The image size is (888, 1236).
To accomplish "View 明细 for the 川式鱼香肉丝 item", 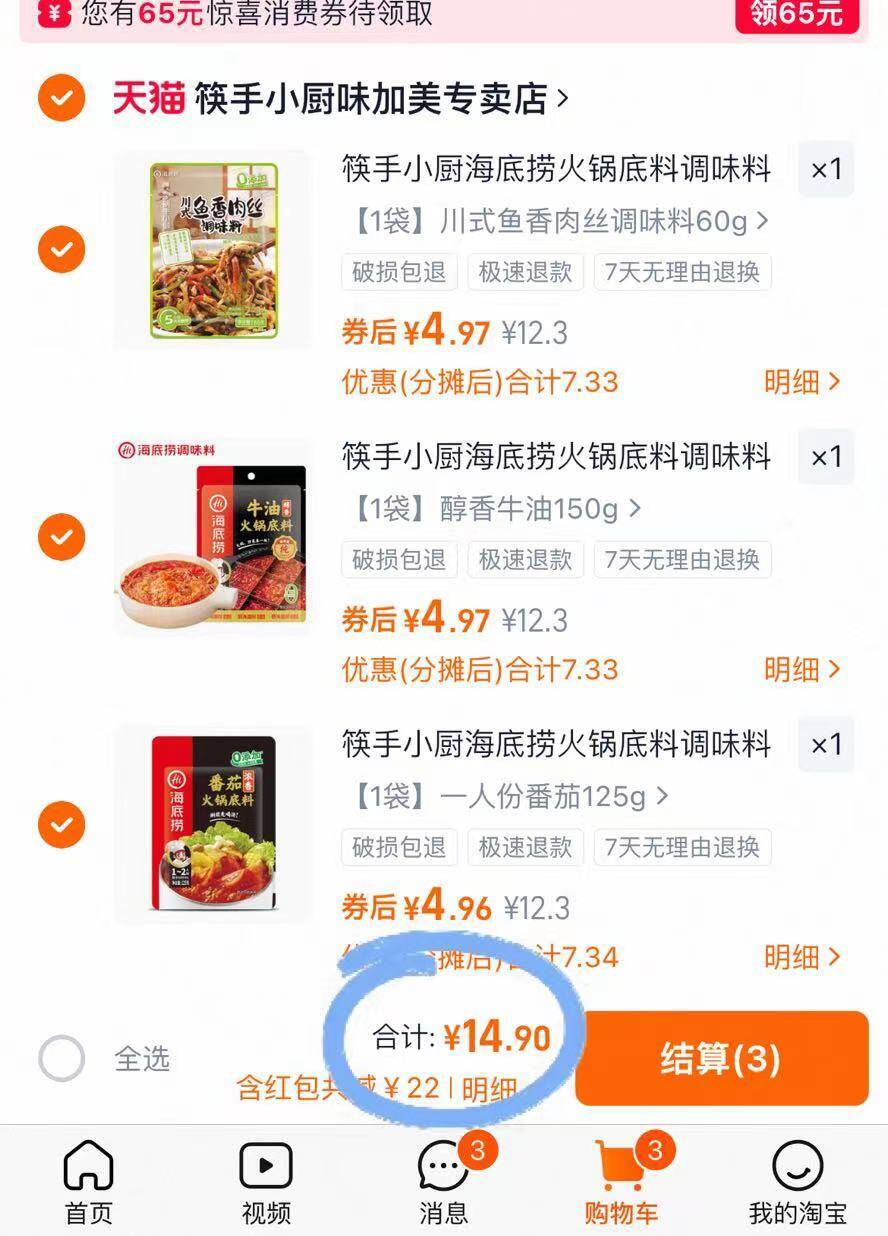I will pos(802,382).
